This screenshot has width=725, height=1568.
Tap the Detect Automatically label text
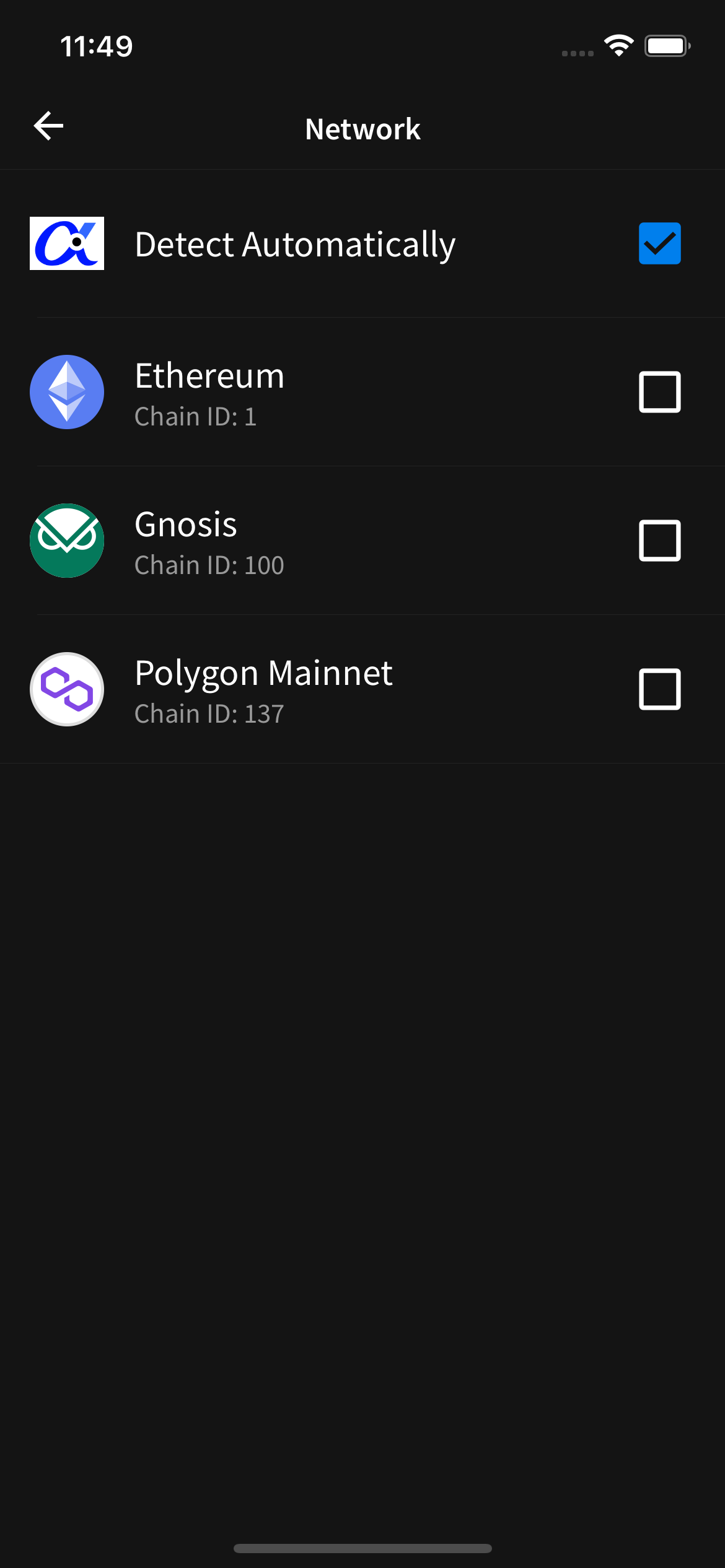(x=295, y=243)
